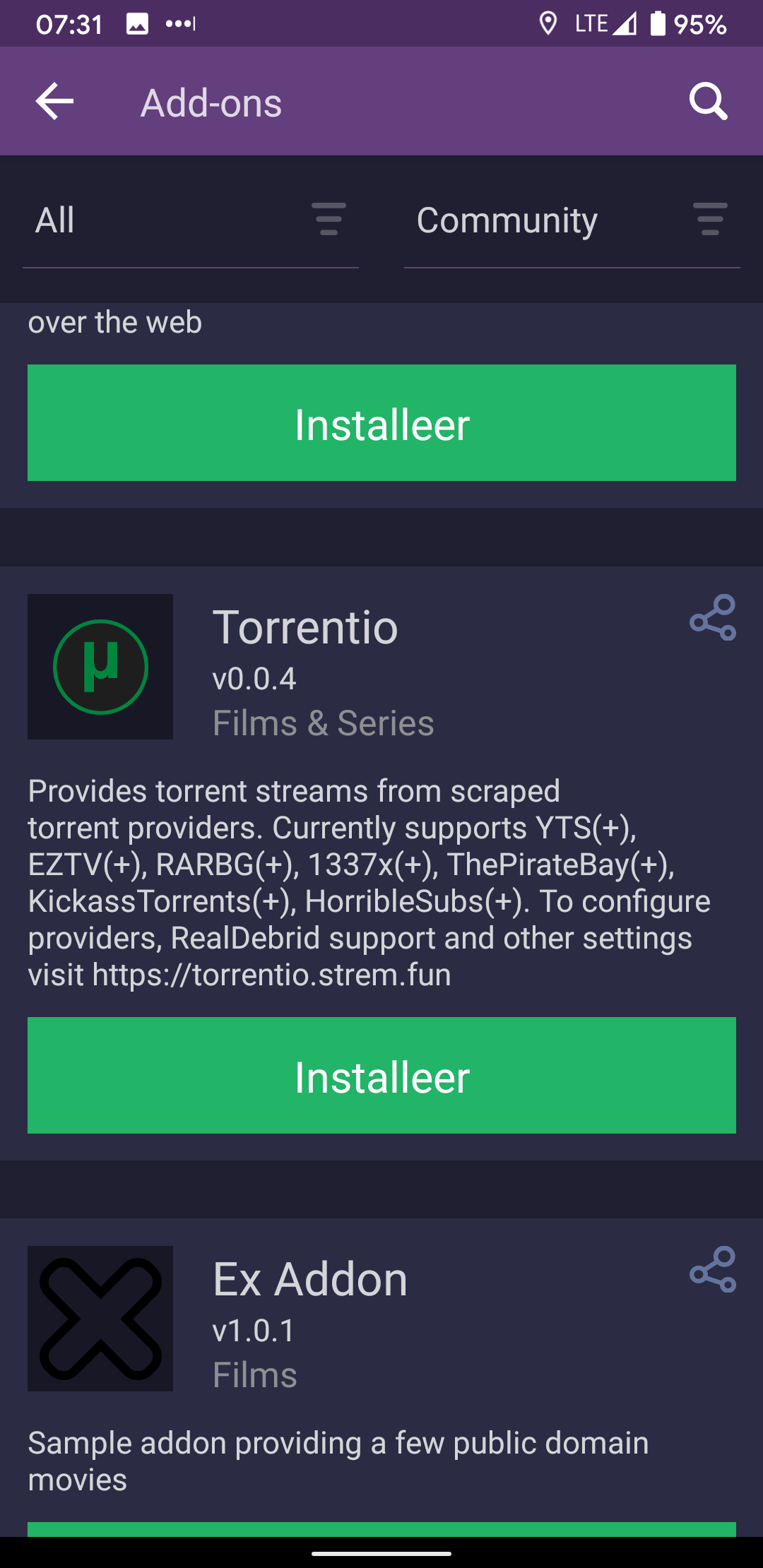The width and height of the screenshot is (763, 1568).
Task: Open the All type filter dropdown
Action: click(x=191, y=220)
